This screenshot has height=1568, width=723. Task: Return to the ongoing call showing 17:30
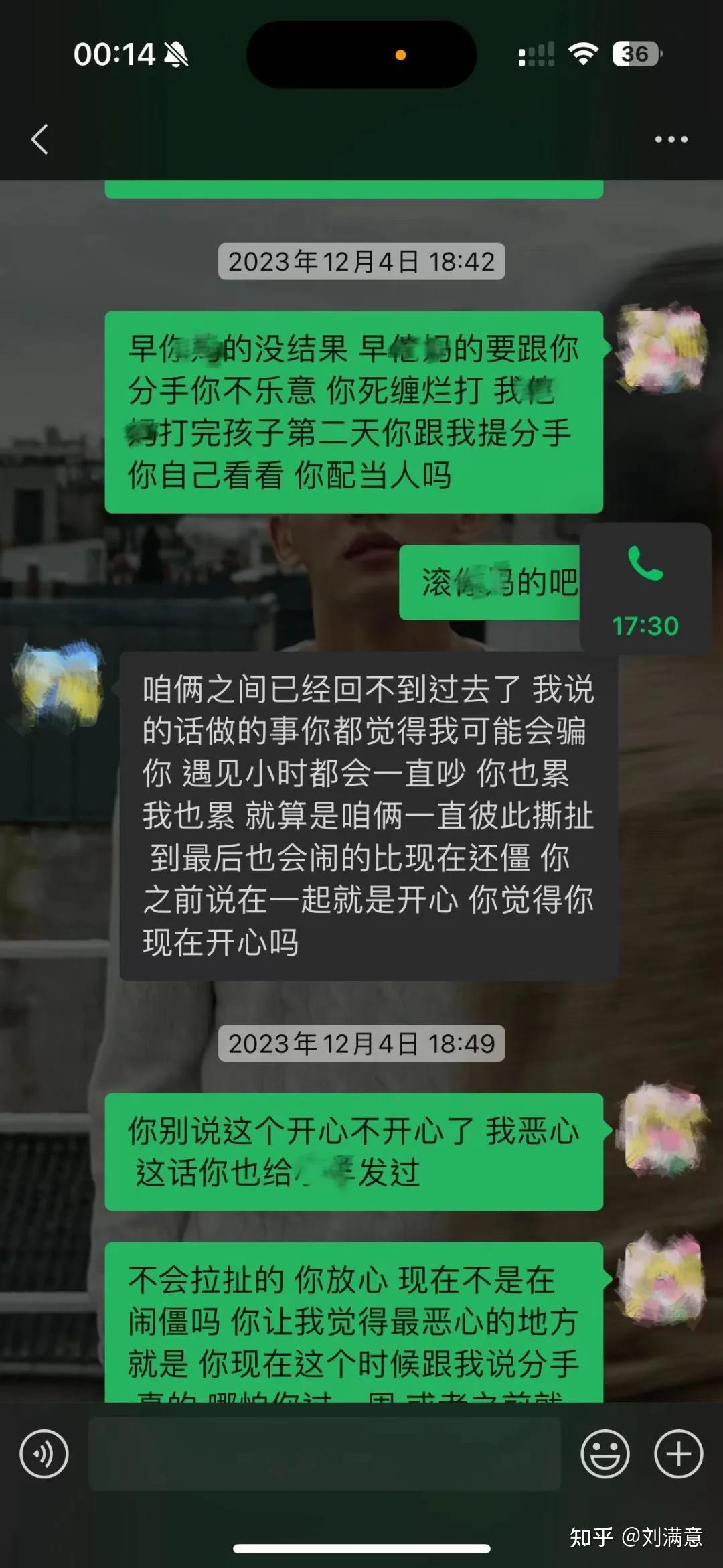click(x=645, y=588)
